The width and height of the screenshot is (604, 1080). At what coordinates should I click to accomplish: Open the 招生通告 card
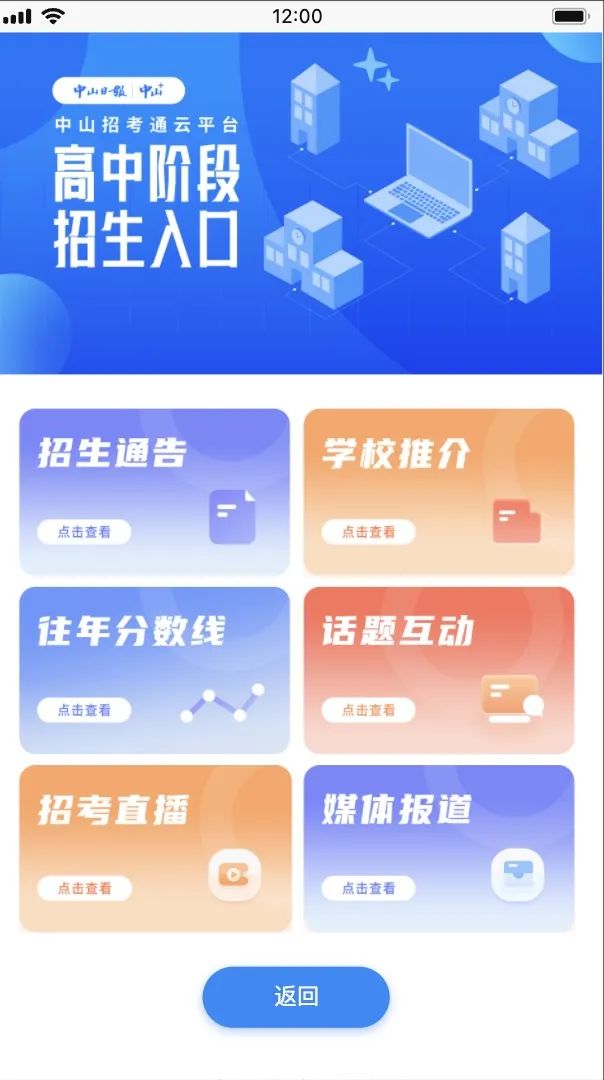coord(154,491)
